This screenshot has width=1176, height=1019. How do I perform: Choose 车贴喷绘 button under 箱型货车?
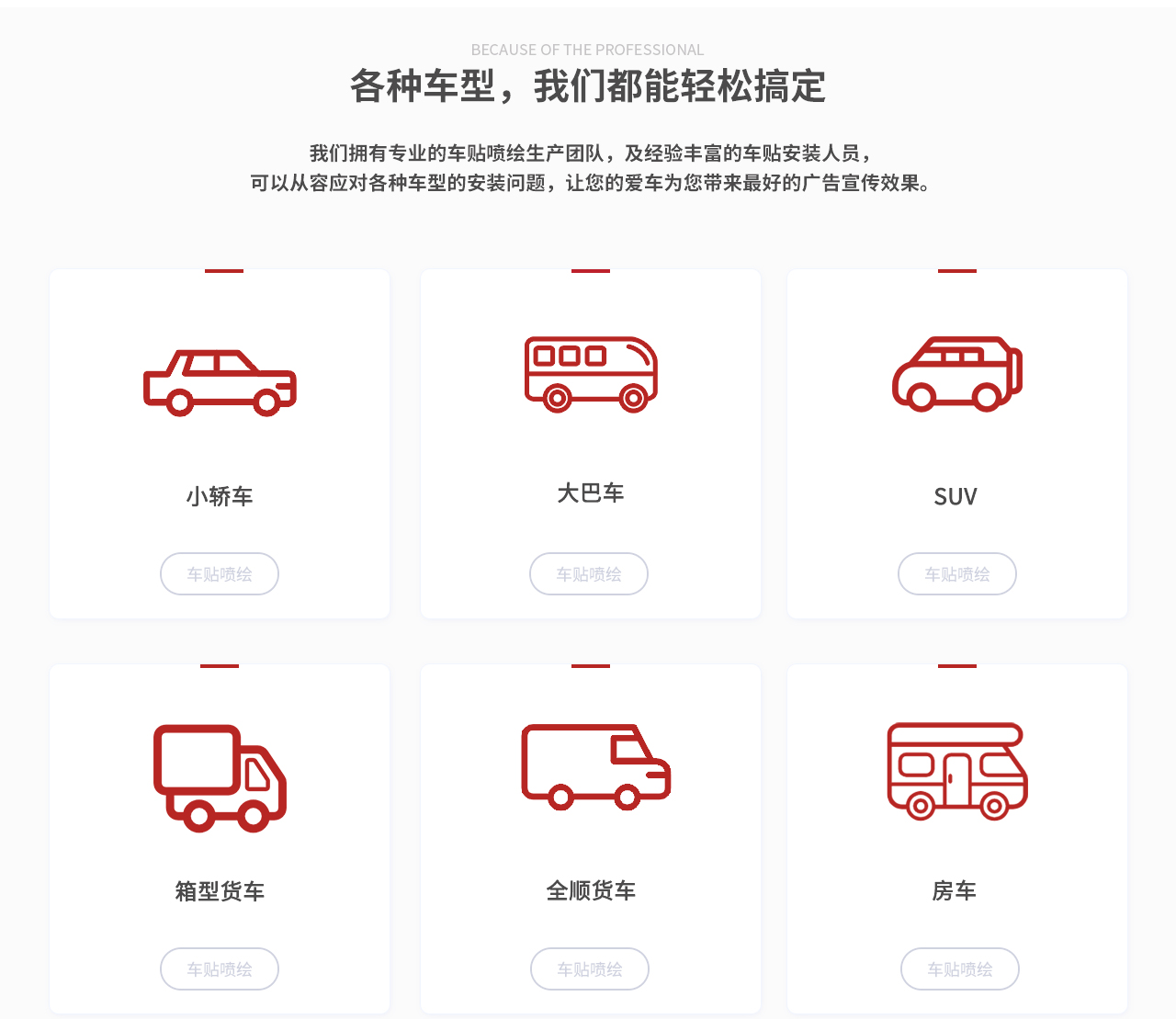220,969
